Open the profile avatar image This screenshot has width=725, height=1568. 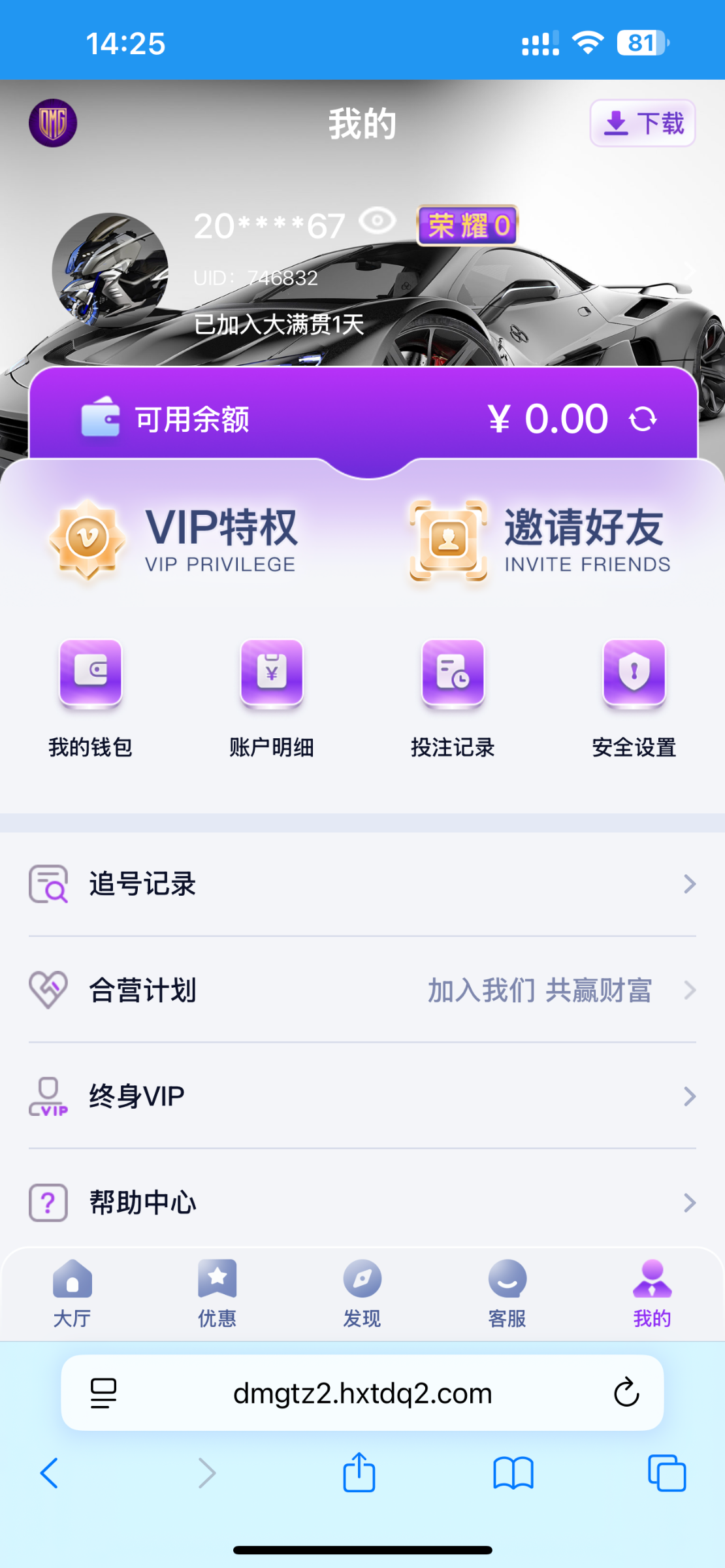110,270
